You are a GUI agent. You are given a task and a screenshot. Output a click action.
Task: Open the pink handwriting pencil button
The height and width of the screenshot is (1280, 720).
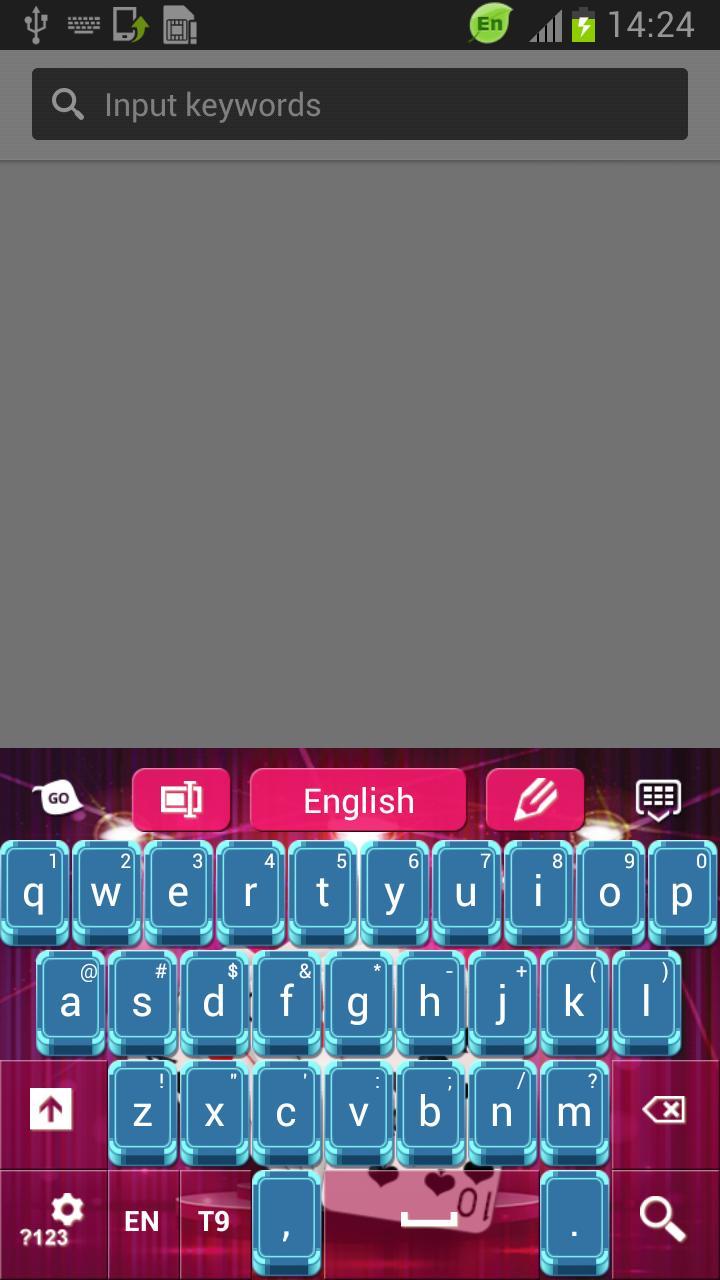coord(535,800)
